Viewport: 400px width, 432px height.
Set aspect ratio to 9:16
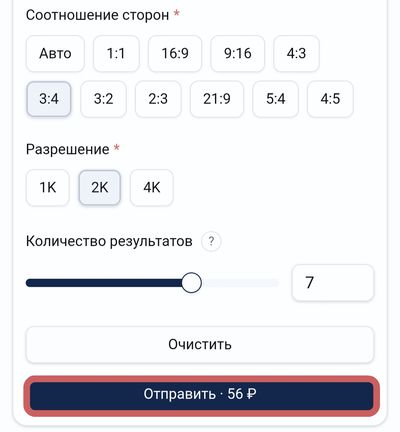[238, 53]
